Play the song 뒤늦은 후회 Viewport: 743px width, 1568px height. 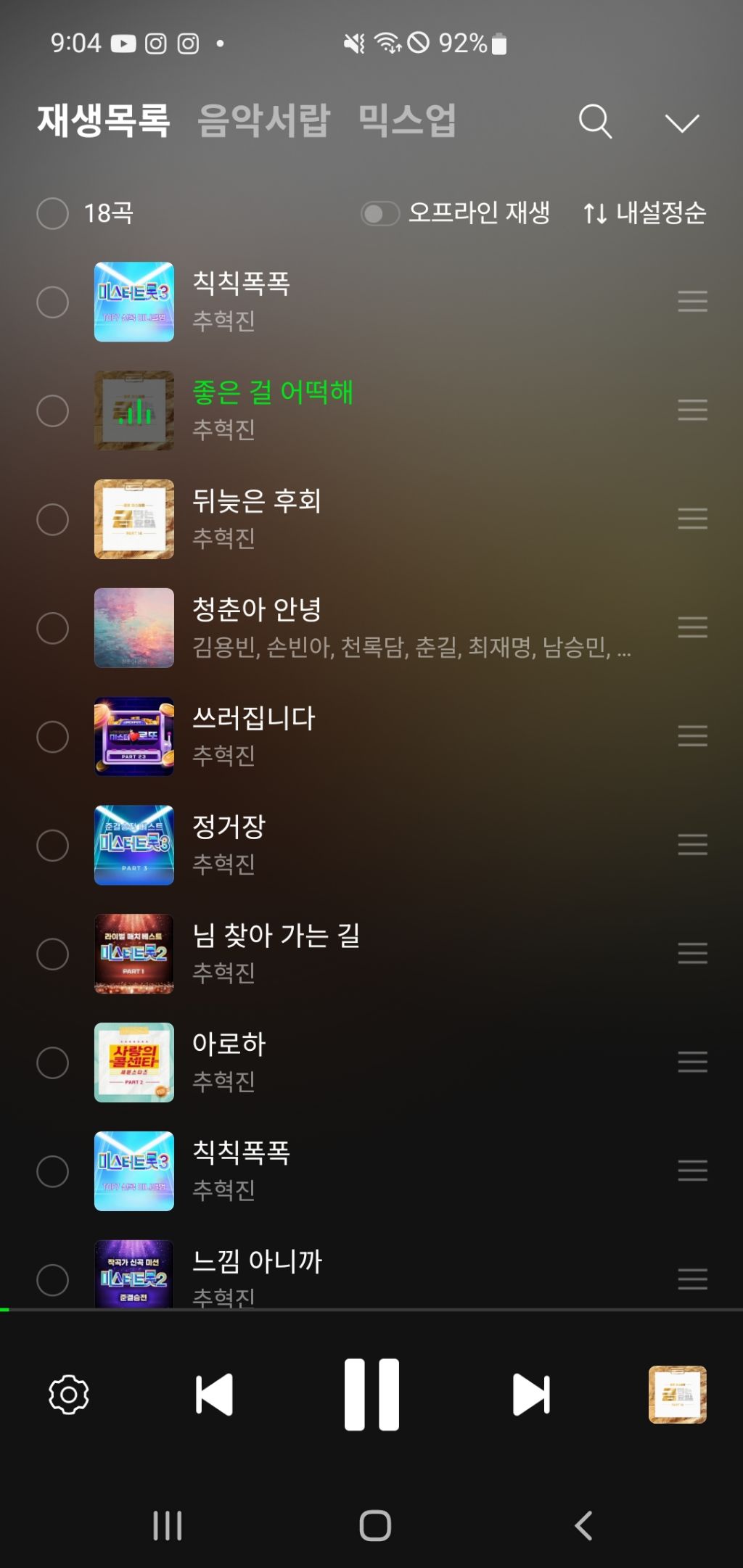(x=257, y=501)
